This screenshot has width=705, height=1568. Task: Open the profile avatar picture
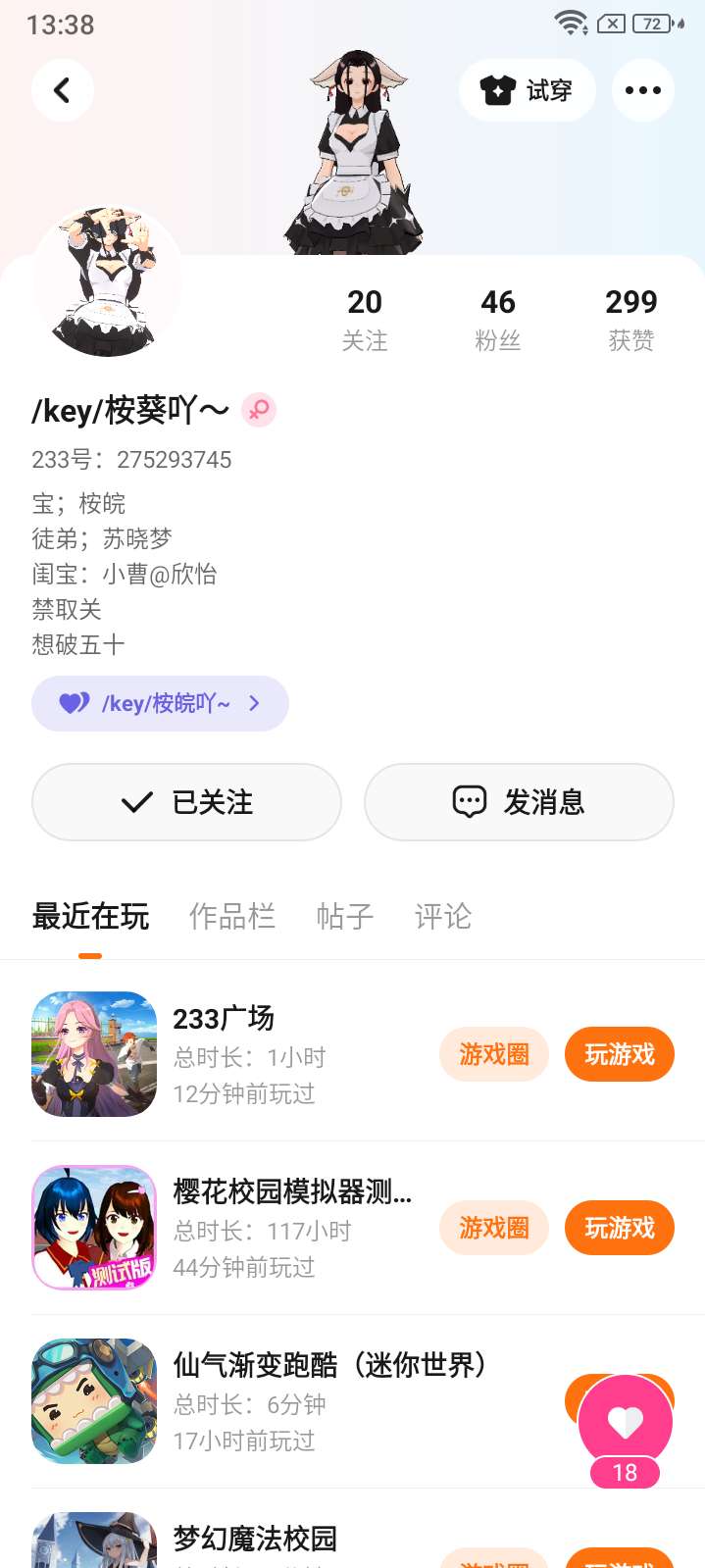107,280
